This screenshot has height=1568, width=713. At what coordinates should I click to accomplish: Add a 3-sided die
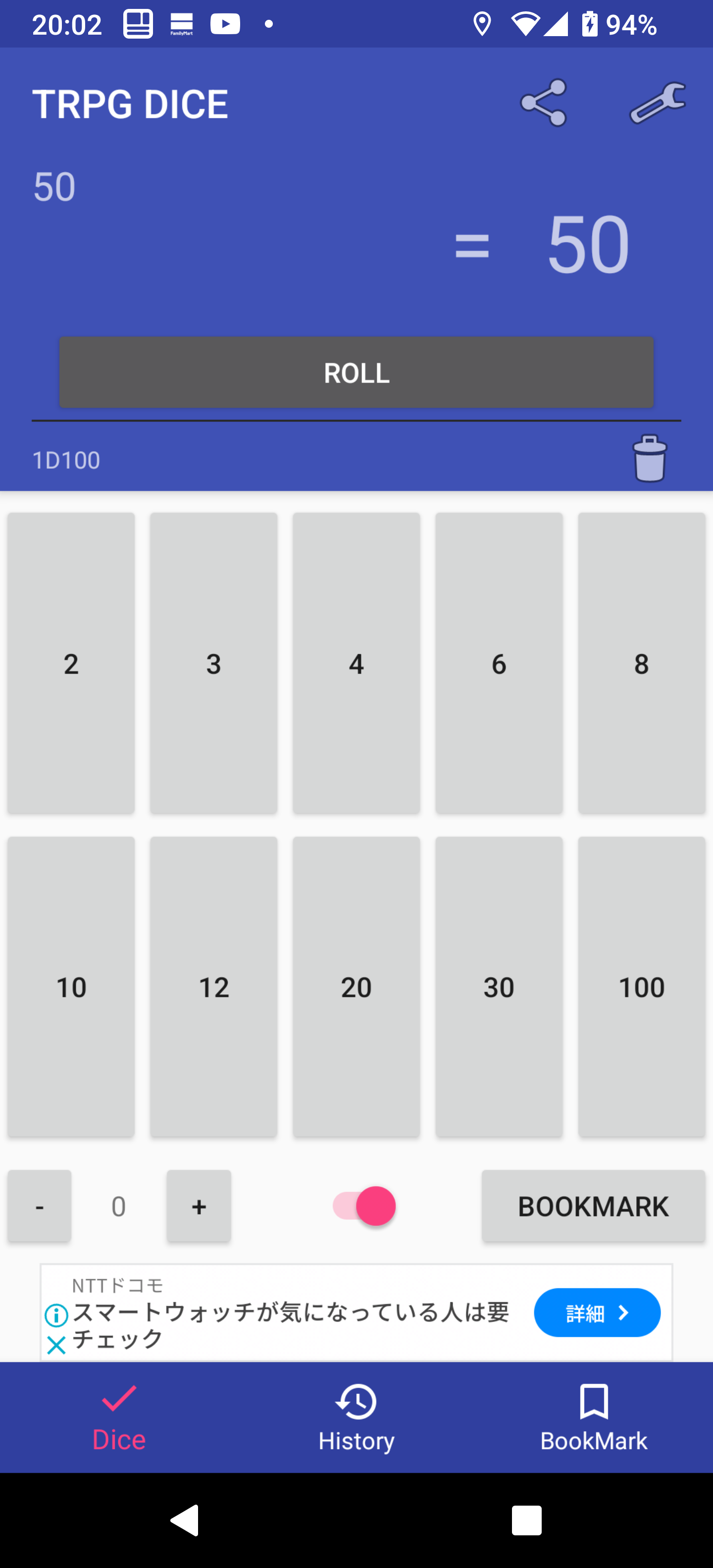214,663
